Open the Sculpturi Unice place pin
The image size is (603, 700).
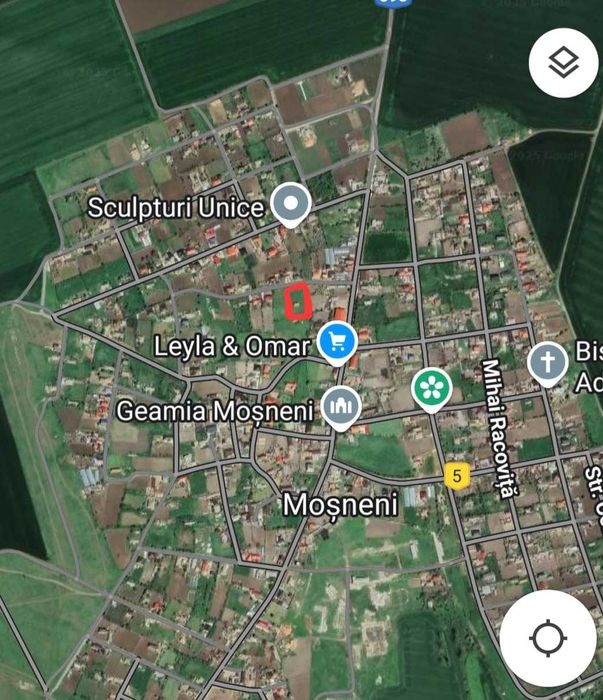pyautogui.click(x=291, y=205)
